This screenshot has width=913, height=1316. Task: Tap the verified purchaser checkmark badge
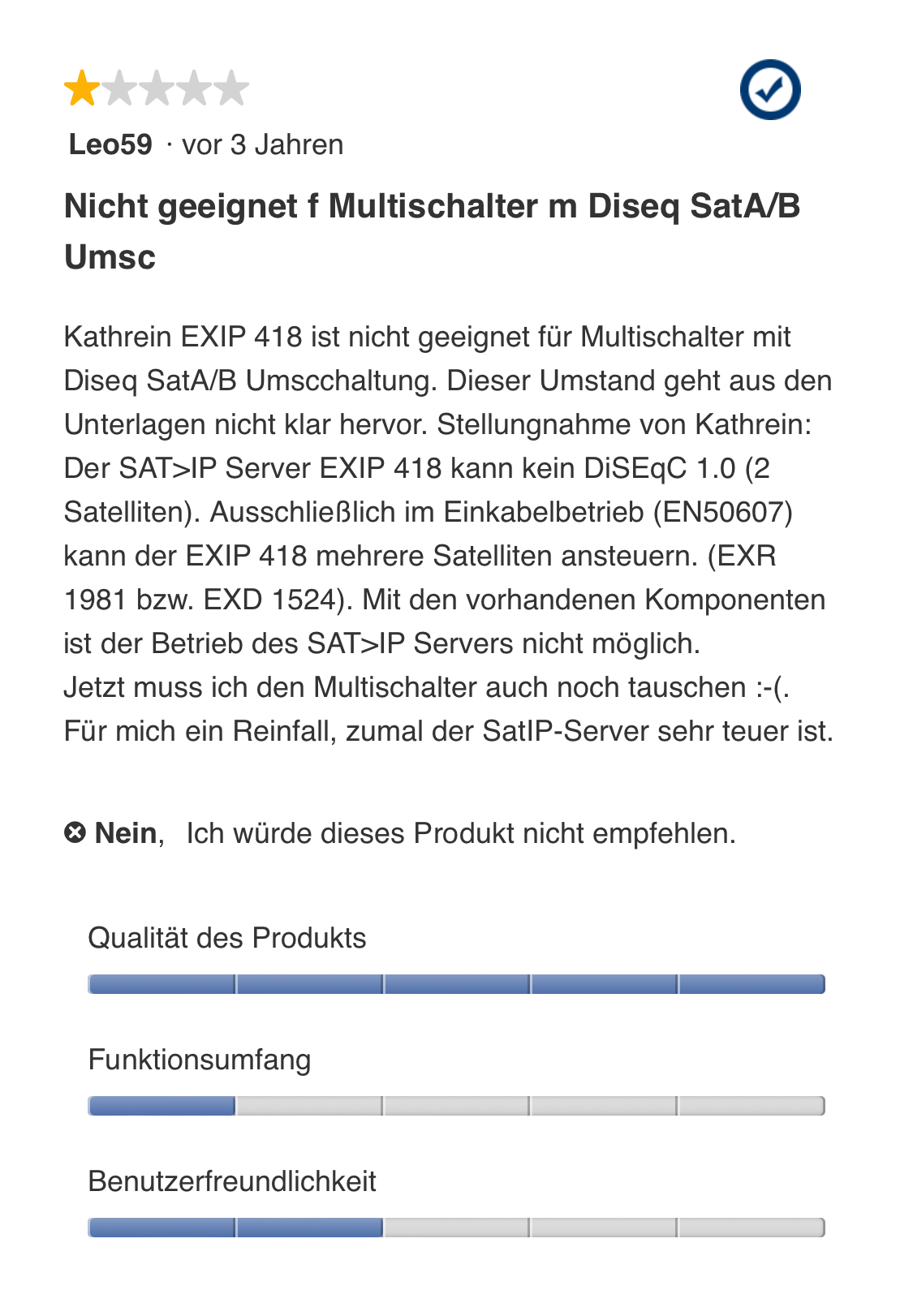click(x=769, y=90)
